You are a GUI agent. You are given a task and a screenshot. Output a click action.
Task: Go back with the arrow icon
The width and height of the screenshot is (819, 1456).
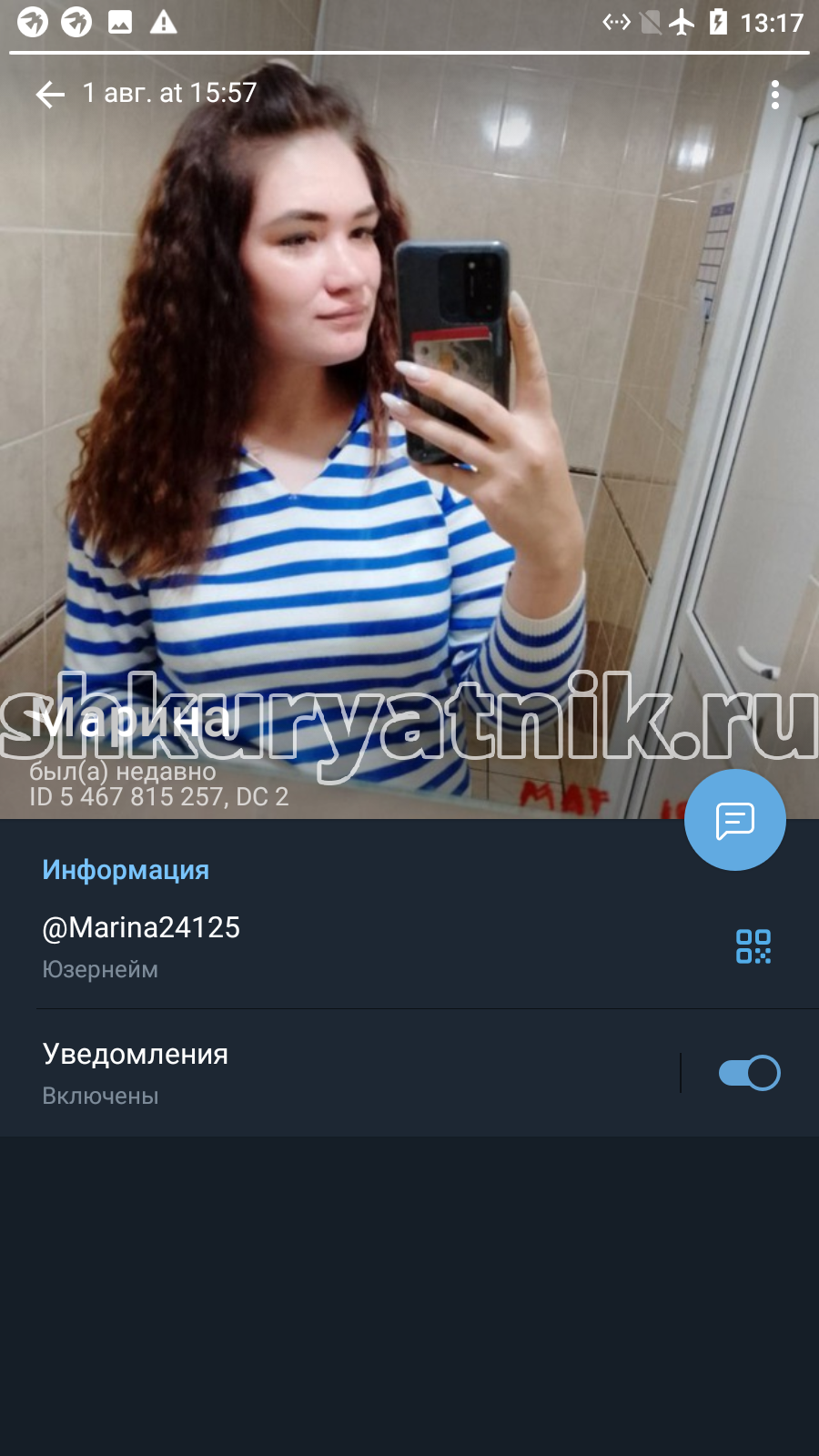(x=50, y=94)
